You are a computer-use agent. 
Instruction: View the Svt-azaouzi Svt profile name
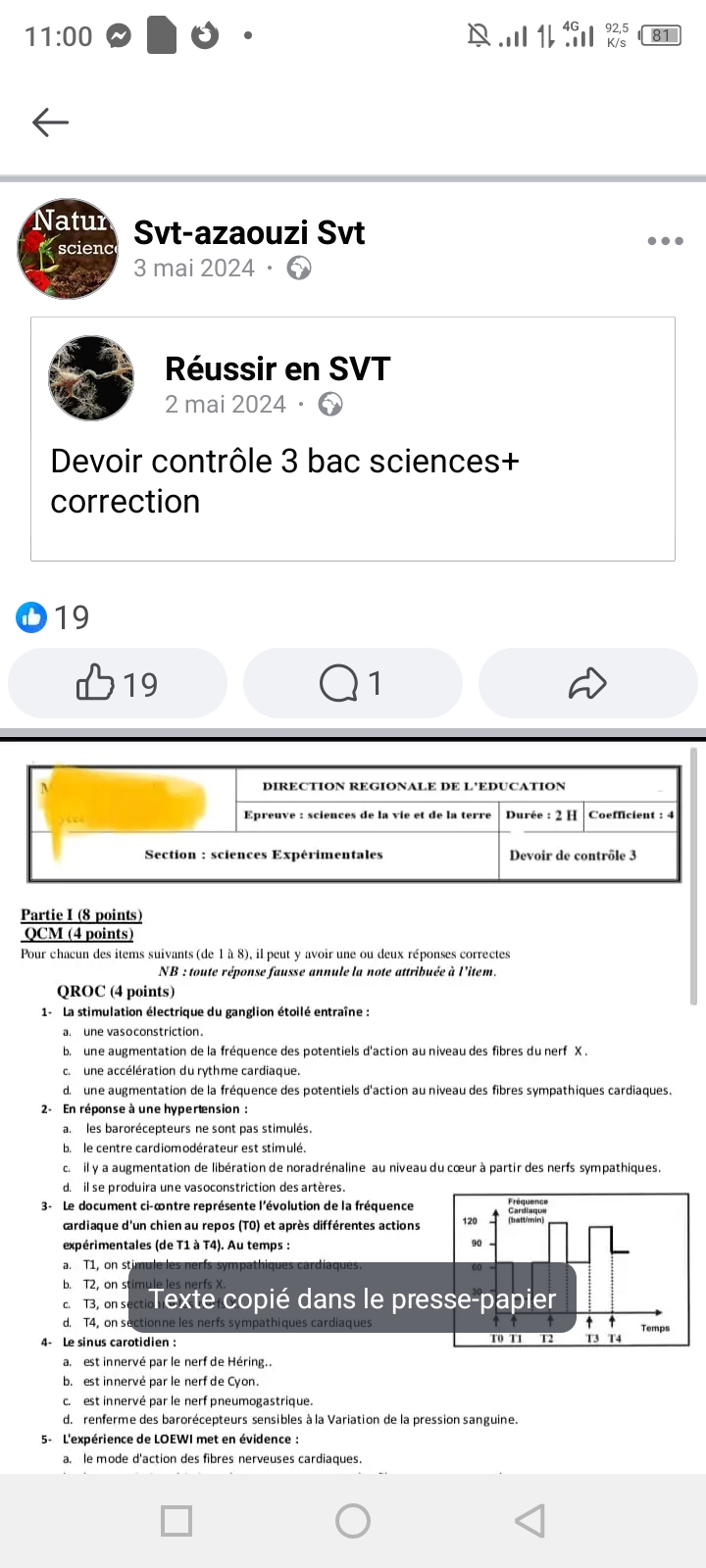coord(249,233)
